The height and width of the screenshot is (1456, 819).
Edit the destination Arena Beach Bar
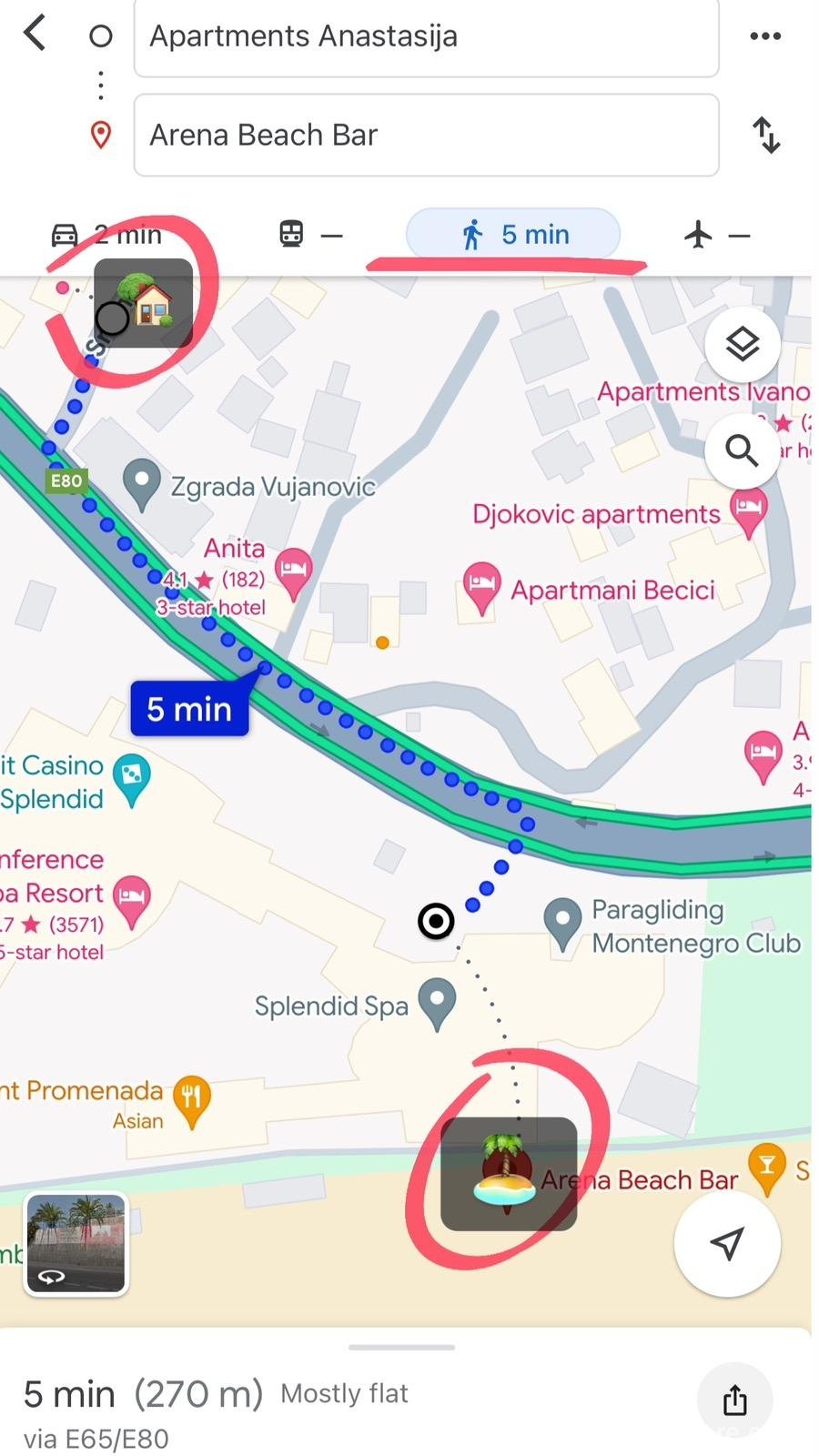coord(426,135)
